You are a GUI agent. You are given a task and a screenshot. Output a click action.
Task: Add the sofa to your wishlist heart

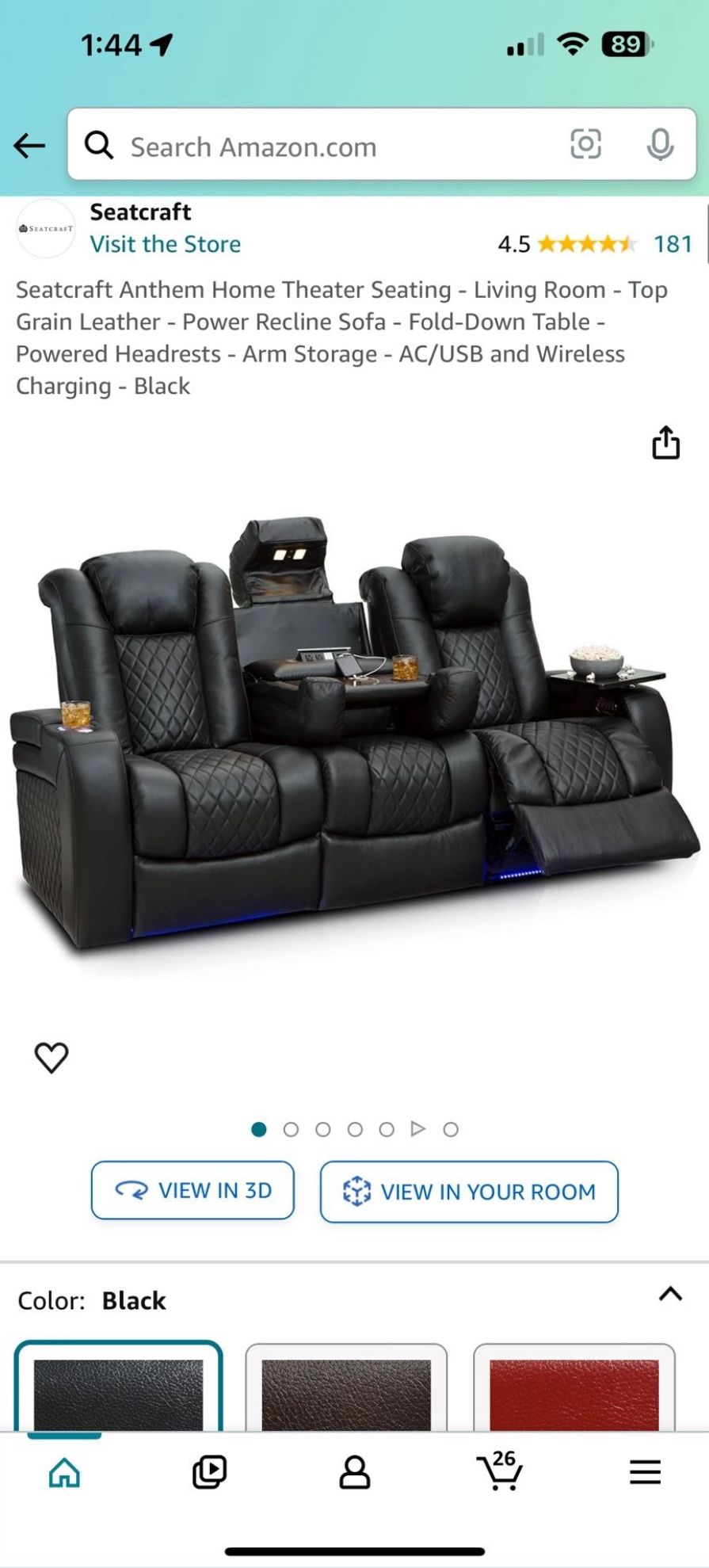coord(51,1056)
